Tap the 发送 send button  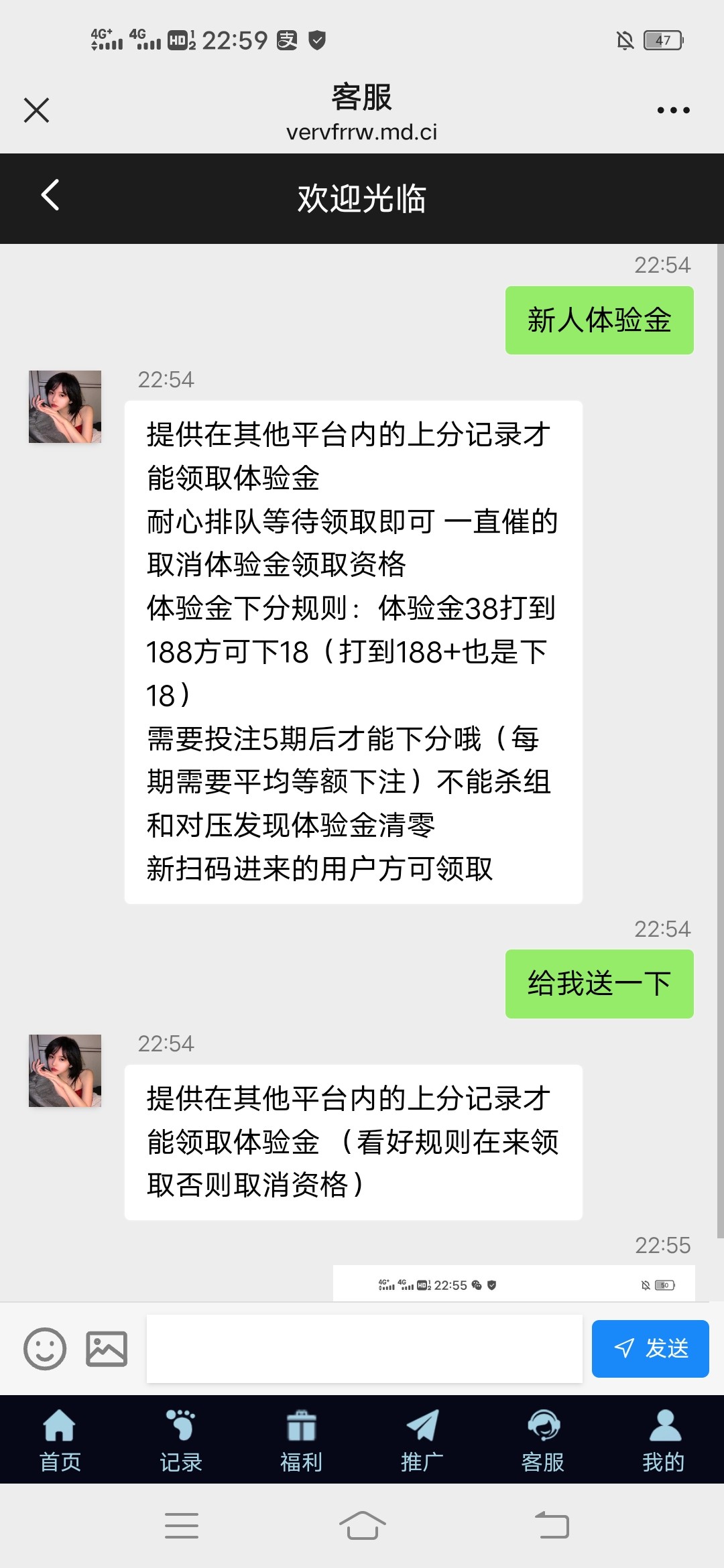(x=650, y=1348)
